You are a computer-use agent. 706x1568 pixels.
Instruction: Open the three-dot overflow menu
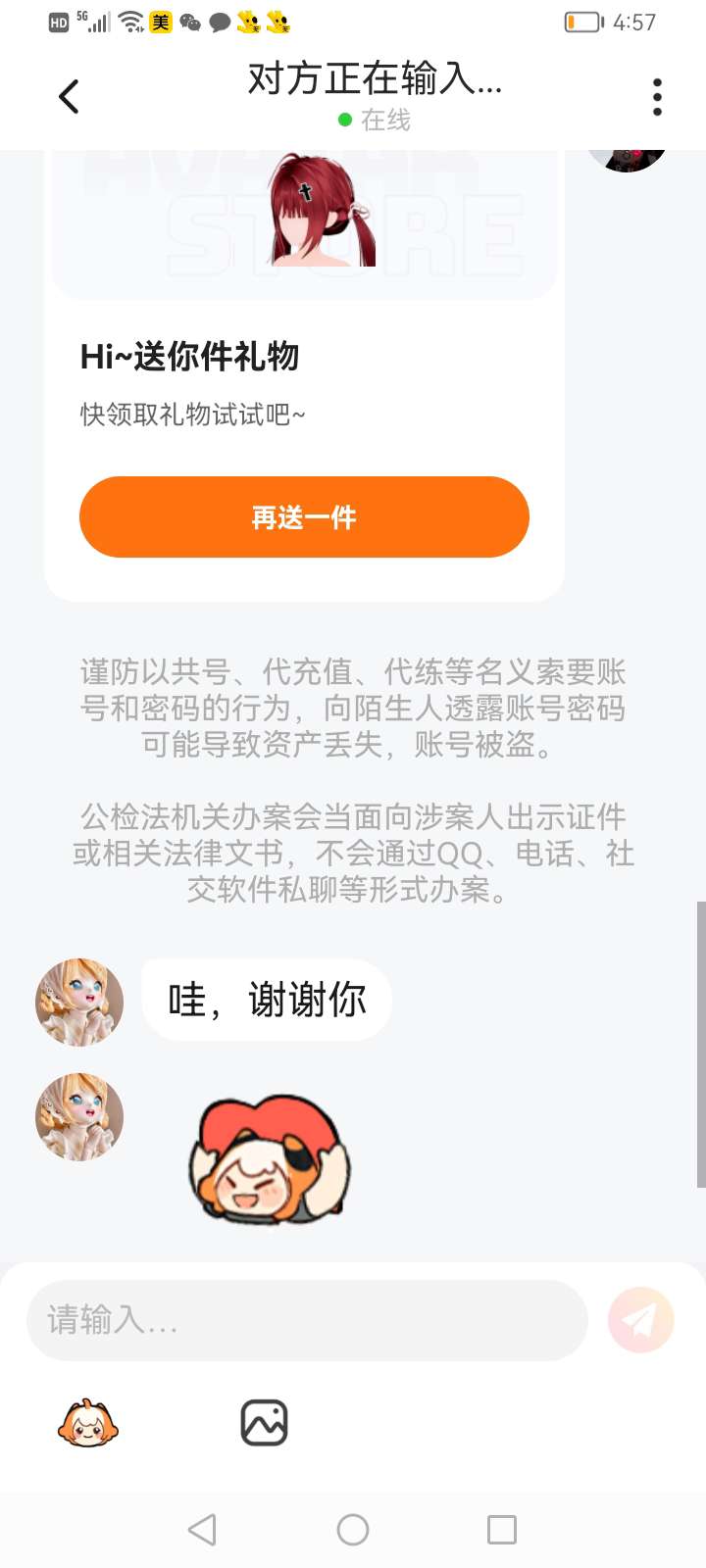click(x=657, y=97)
